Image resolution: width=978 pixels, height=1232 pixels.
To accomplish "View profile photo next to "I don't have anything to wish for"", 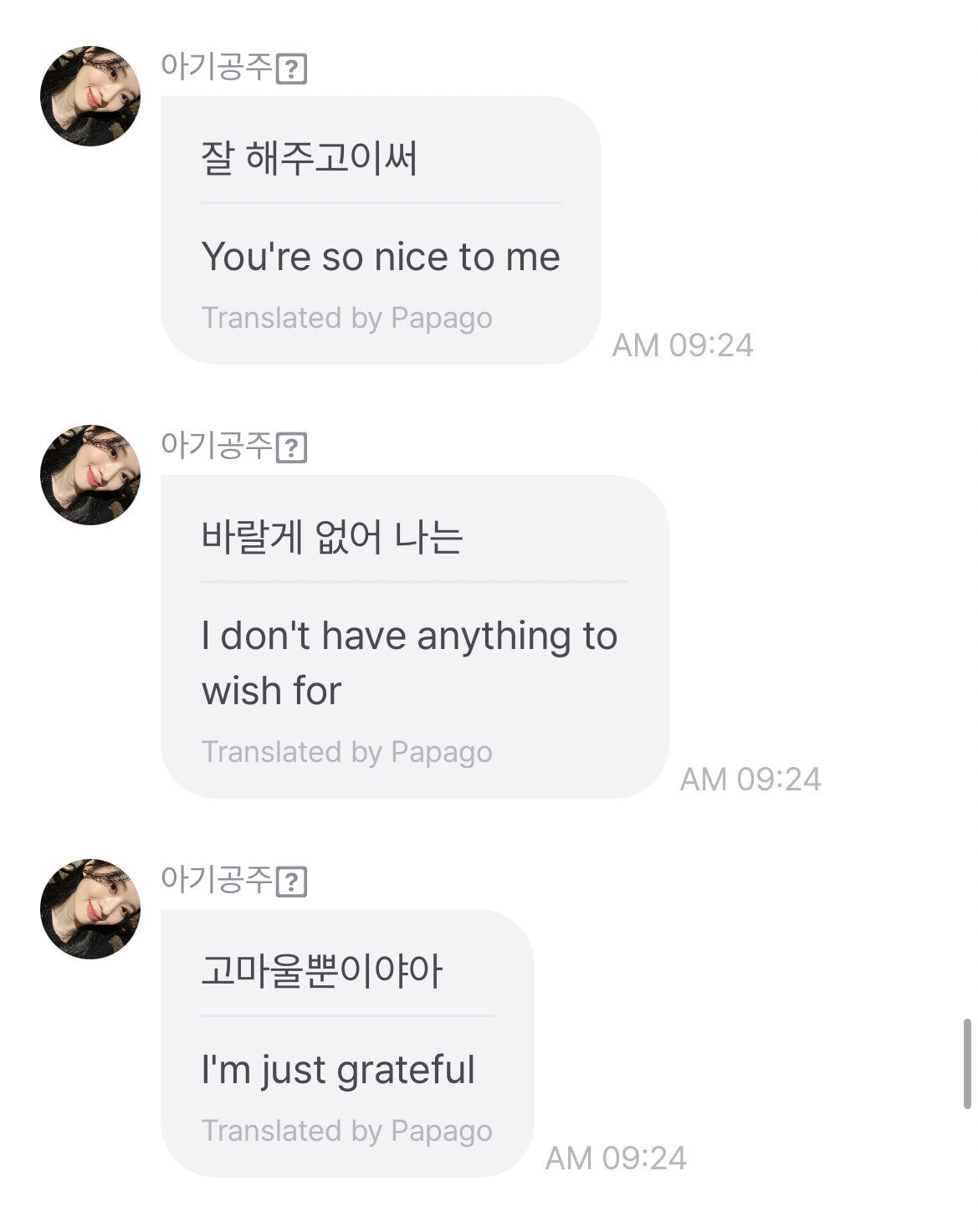I will tap(90, 475).
